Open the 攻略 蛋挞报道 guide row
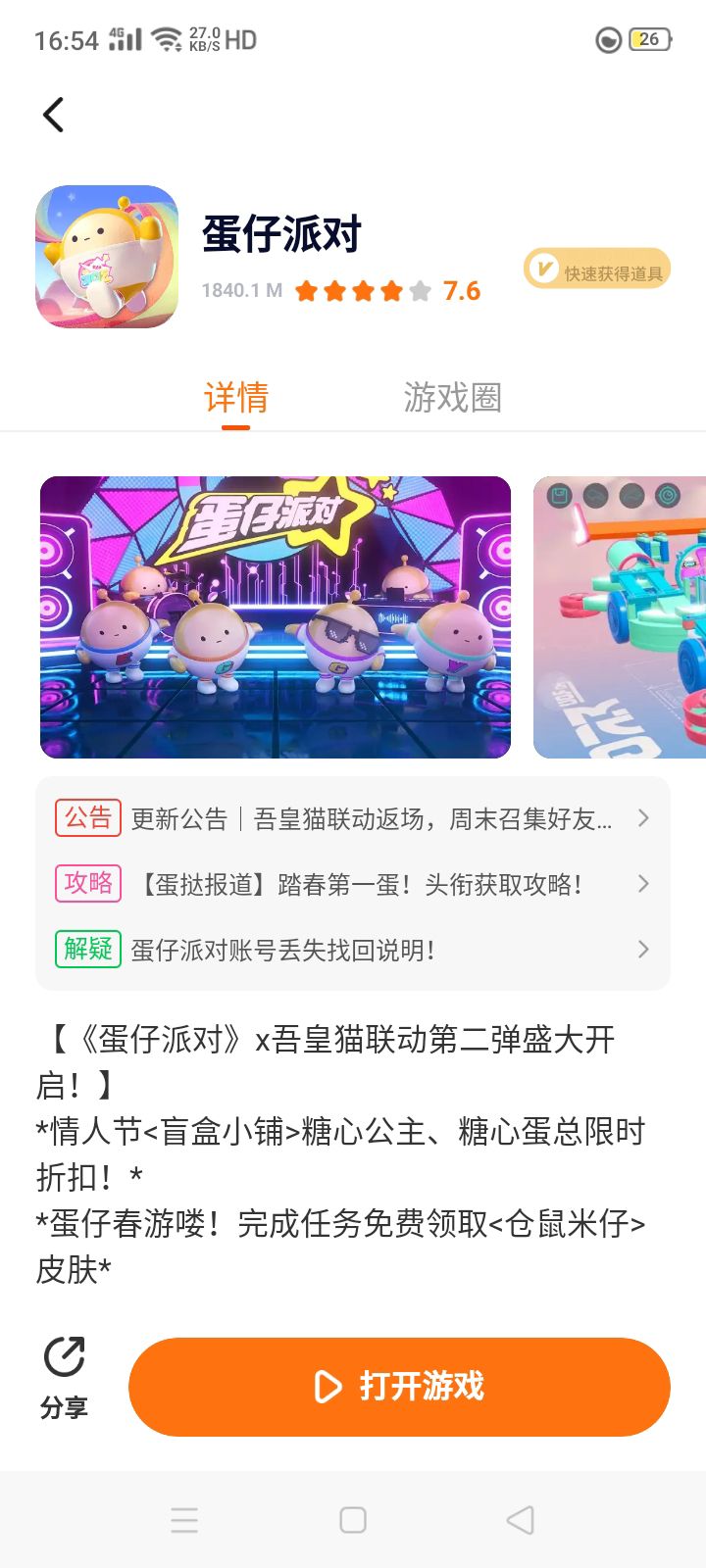This screenshot has height=1568, width=706. (353, 884)
